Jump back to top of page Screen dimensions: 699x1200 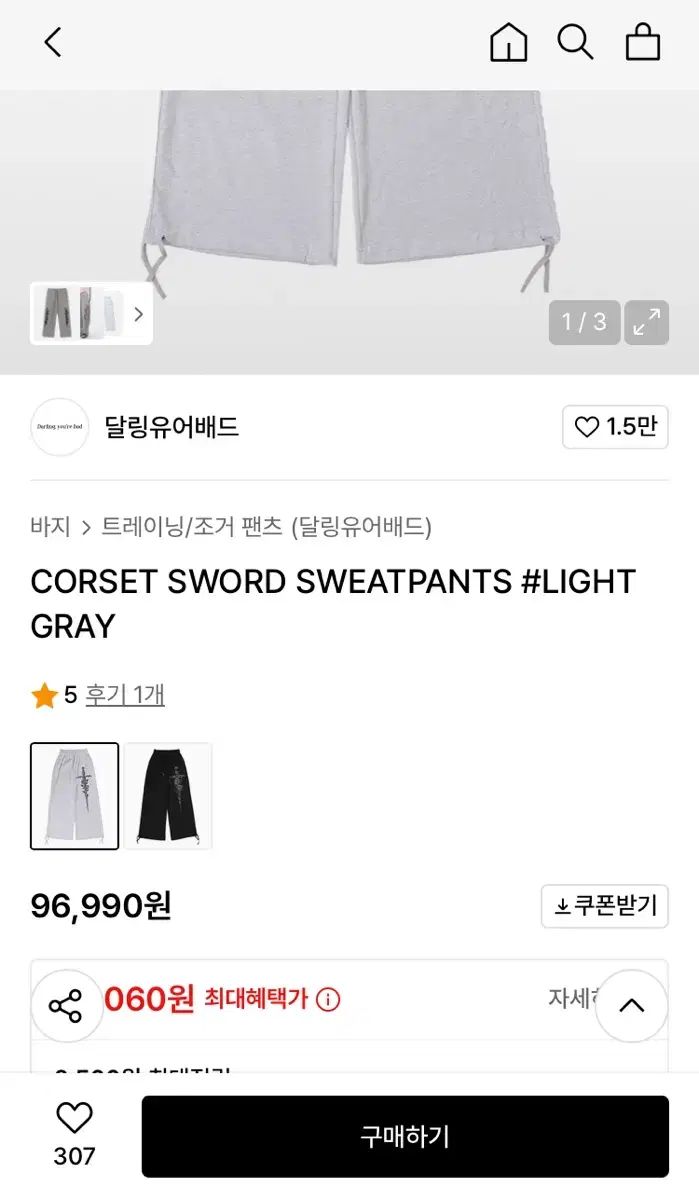pyautogui.click(x=631, y=1006)
